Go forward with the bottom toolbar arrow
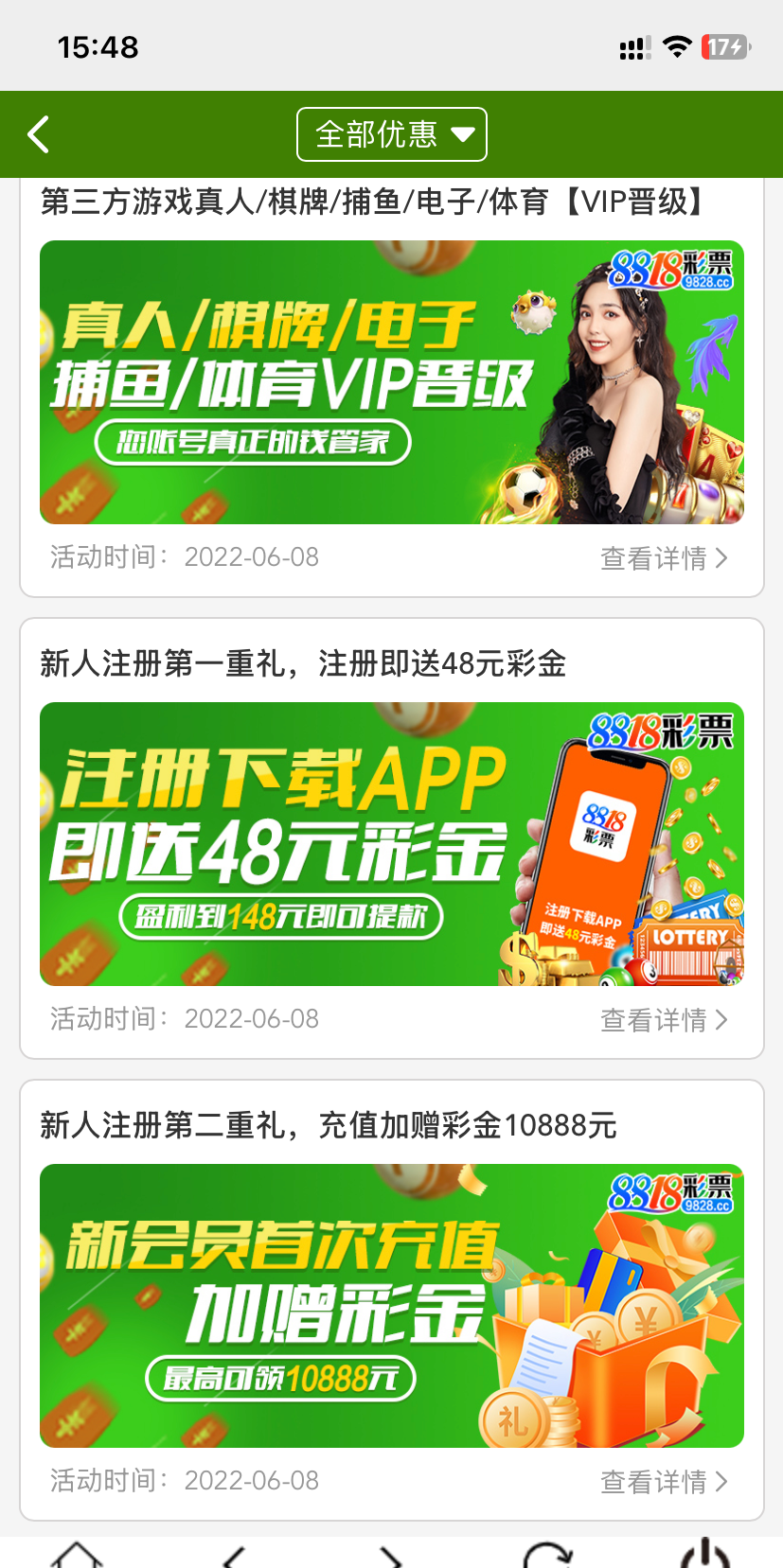The height and width of the screenshot is (1568, 783). [x=391, y=1557]
